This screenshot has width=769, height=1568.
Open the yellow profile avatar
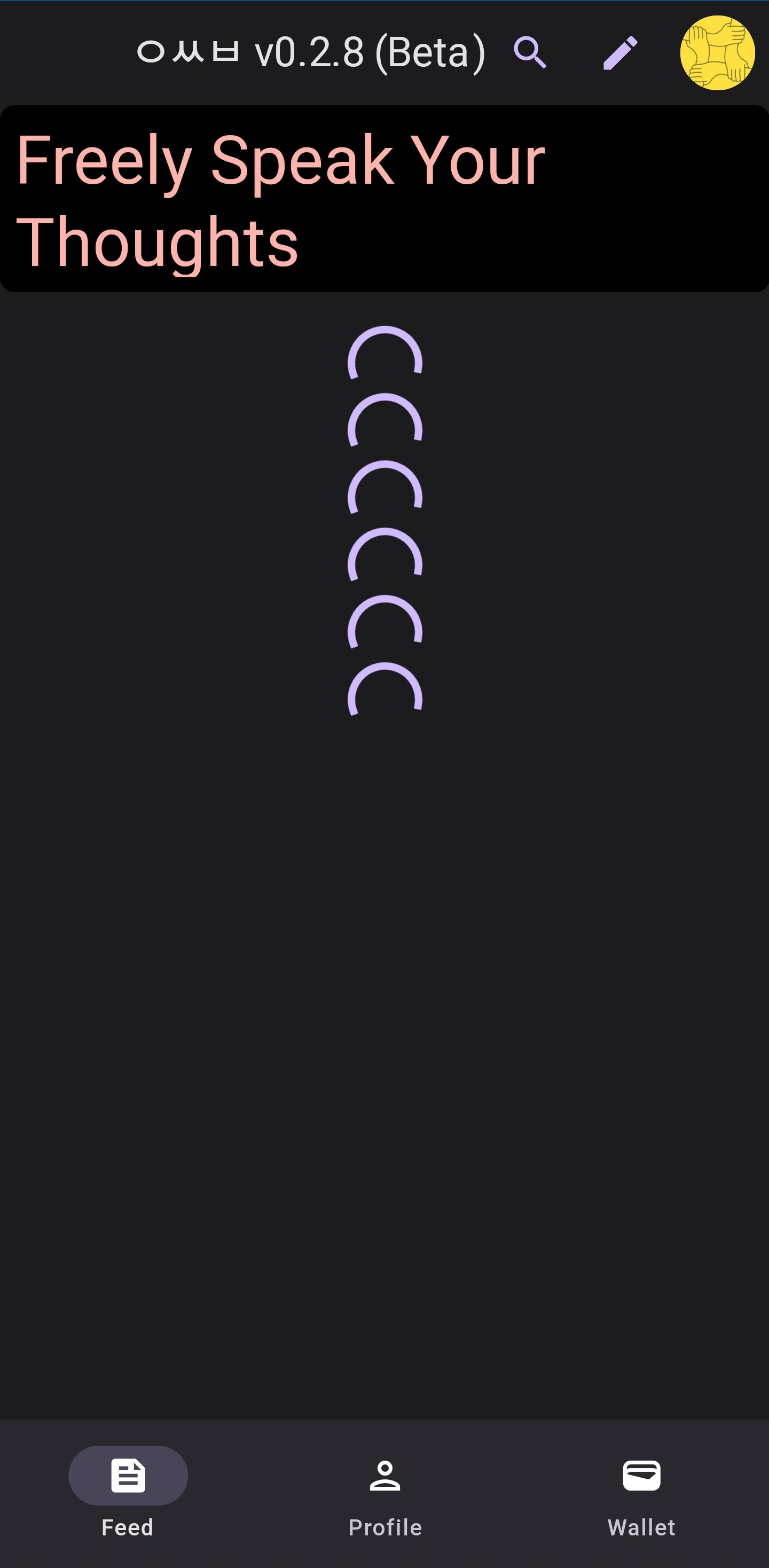point(717,53)
